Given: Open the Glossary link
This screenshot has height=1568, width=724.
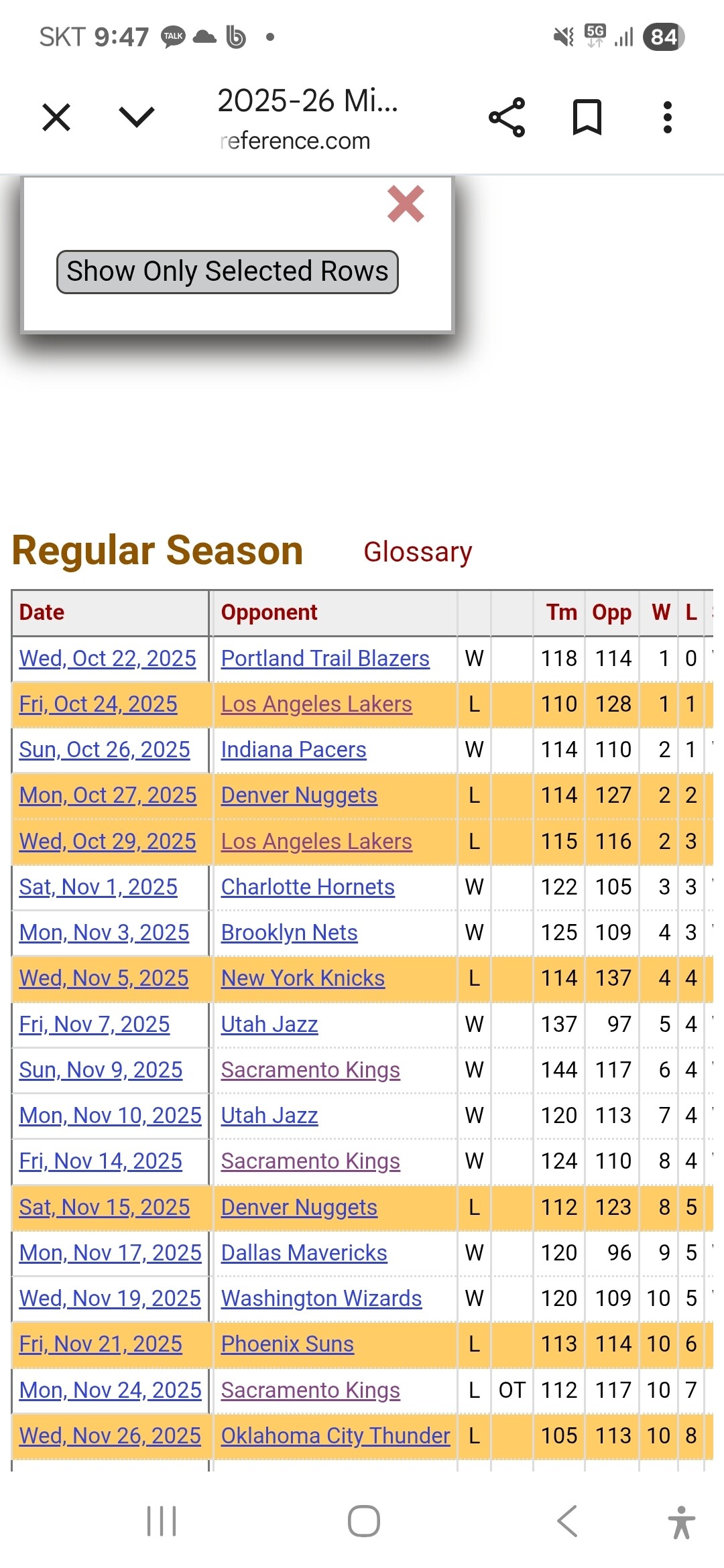Looking at the screenshot, I should coord(418,552).
